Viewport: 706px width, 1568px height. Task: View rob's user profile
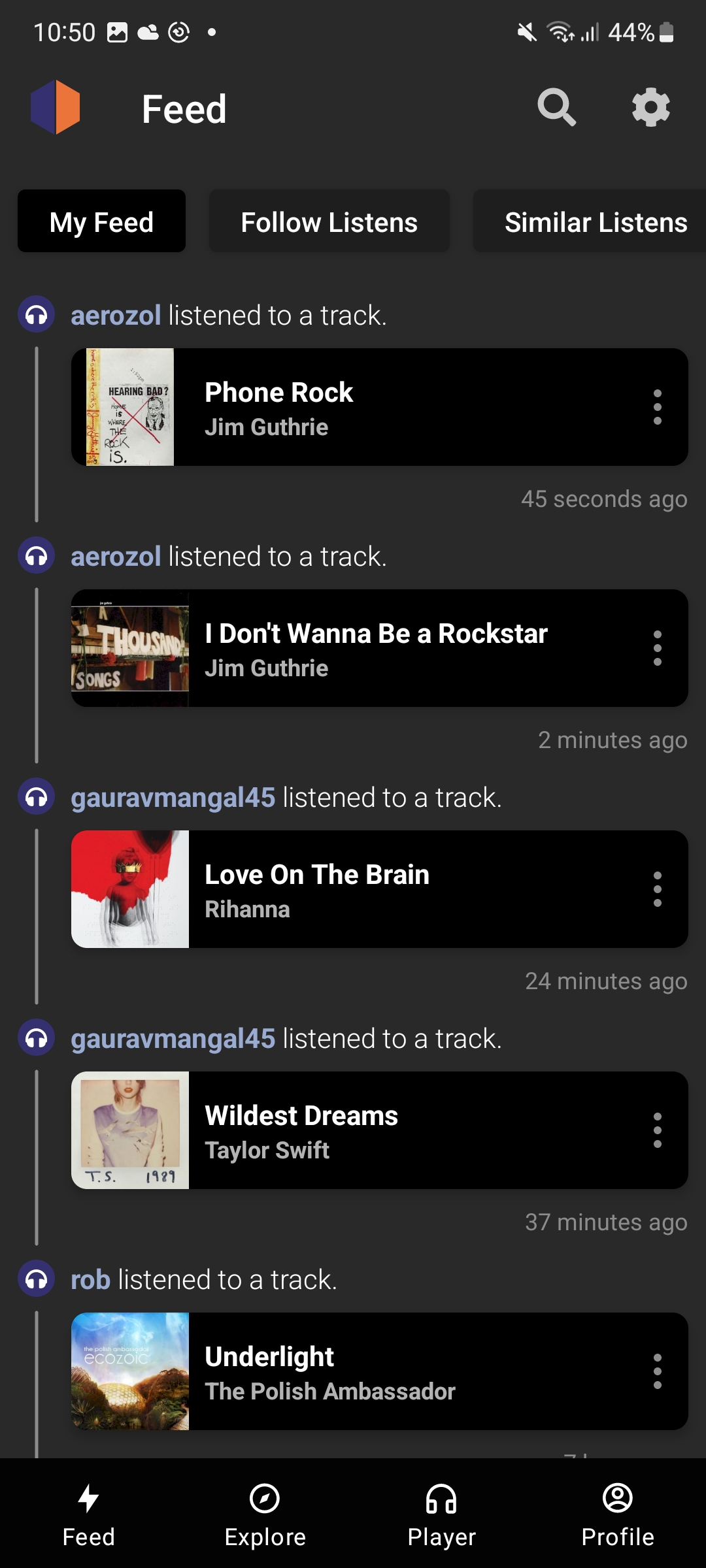coord(90,1280)
